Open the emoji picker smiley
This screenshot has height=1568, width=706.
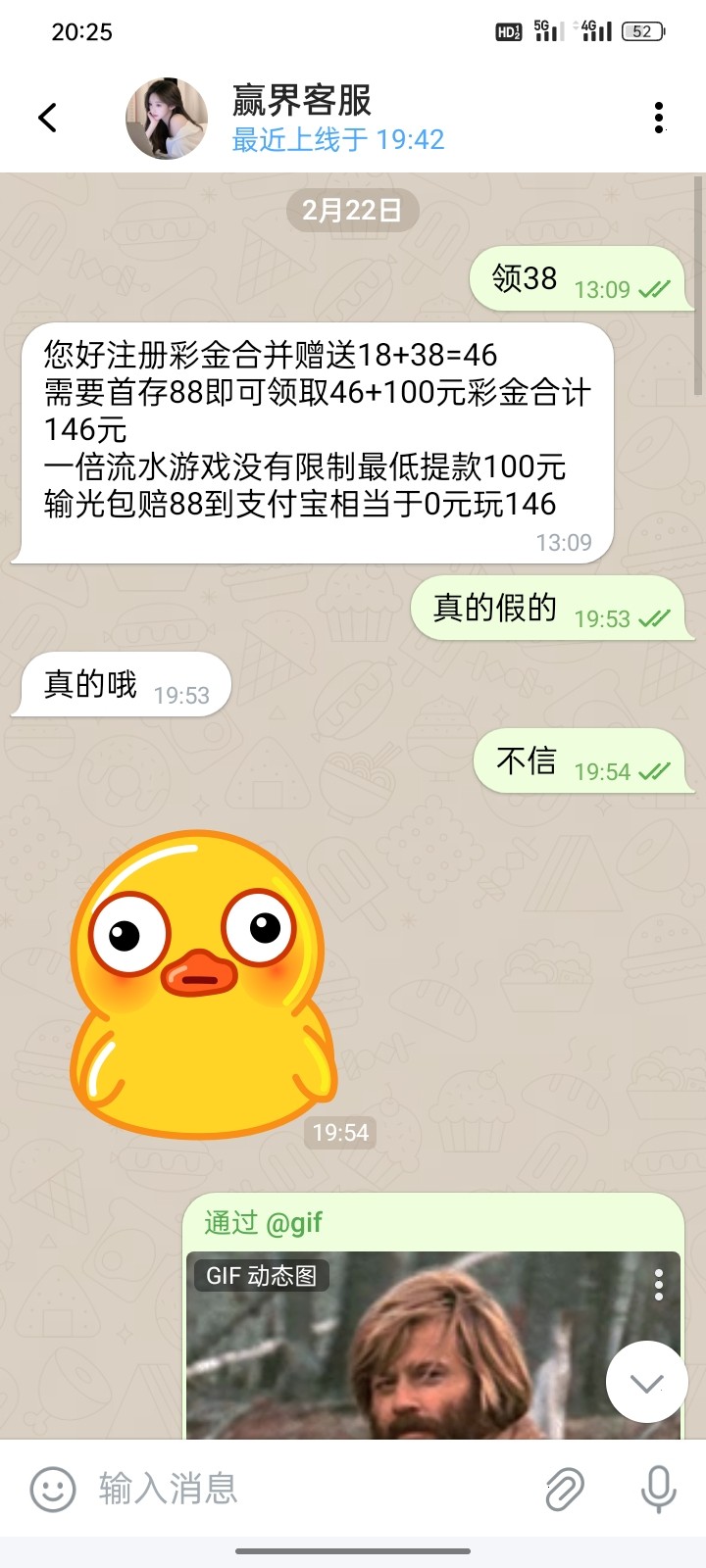(53, 1490)
